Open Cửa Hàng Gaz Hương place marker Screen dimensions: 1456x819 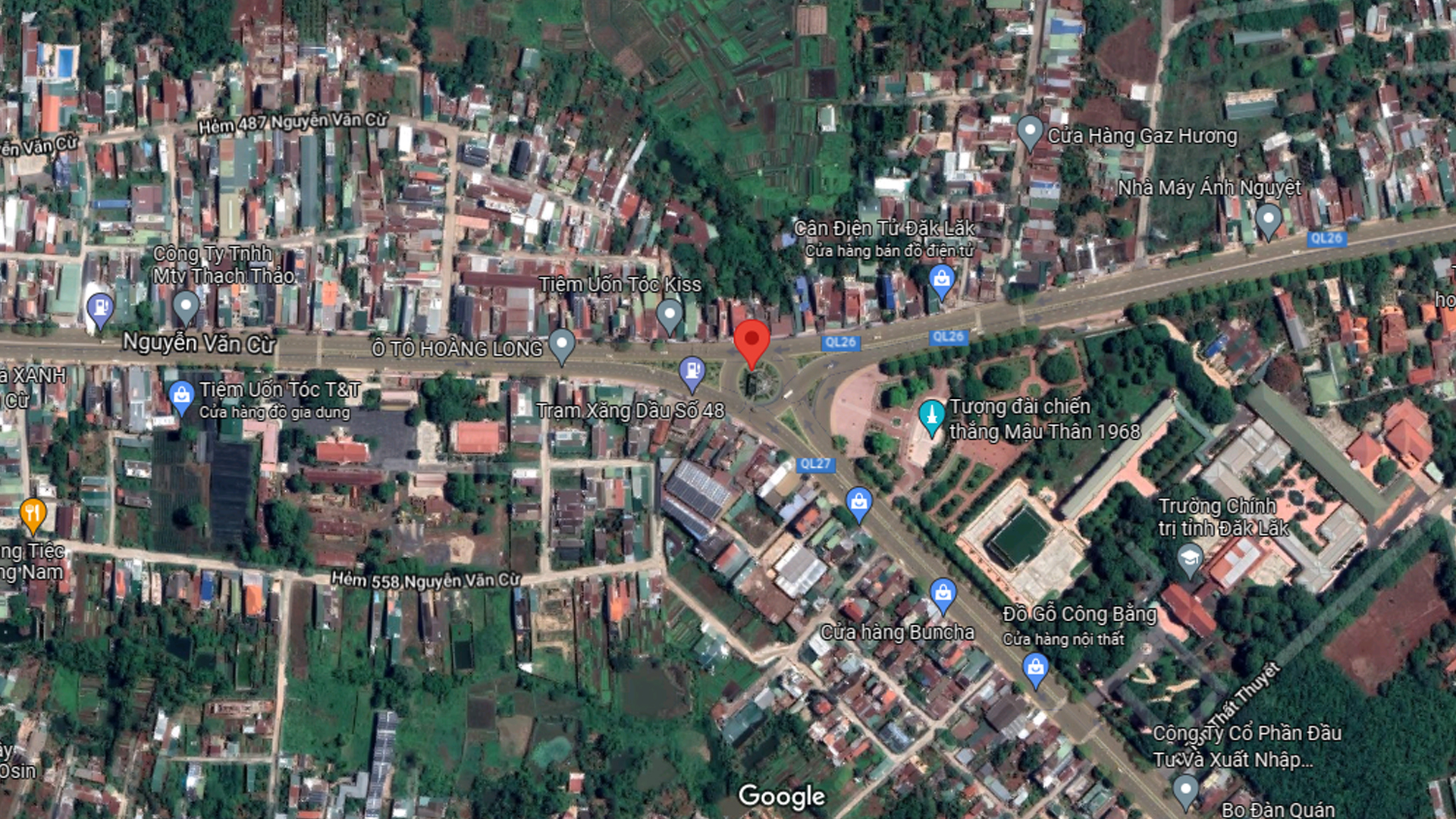pyautogui.click(x=1029, y=132)
